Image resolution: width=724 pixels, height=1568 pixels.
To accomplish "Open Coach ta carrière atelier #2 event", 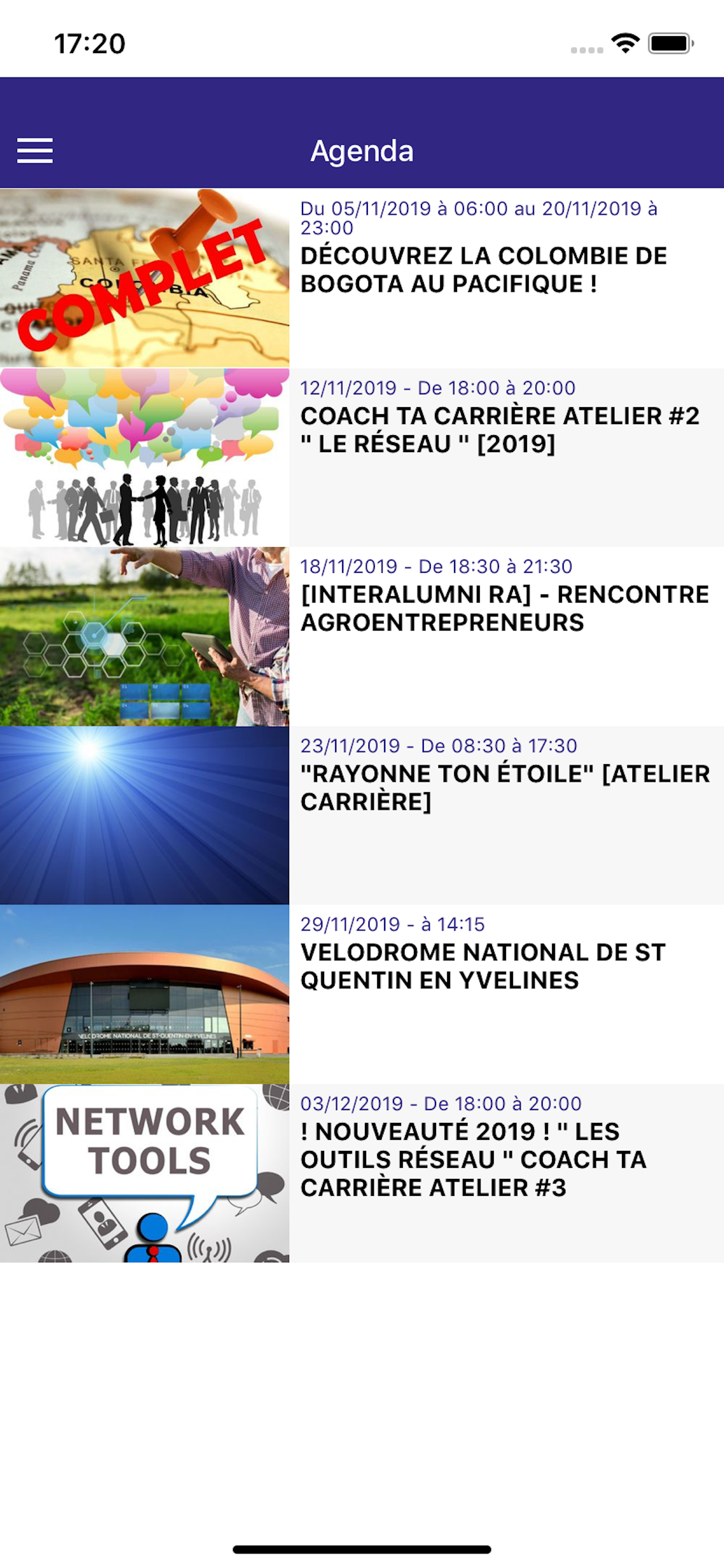I will [x=362, y=457].
